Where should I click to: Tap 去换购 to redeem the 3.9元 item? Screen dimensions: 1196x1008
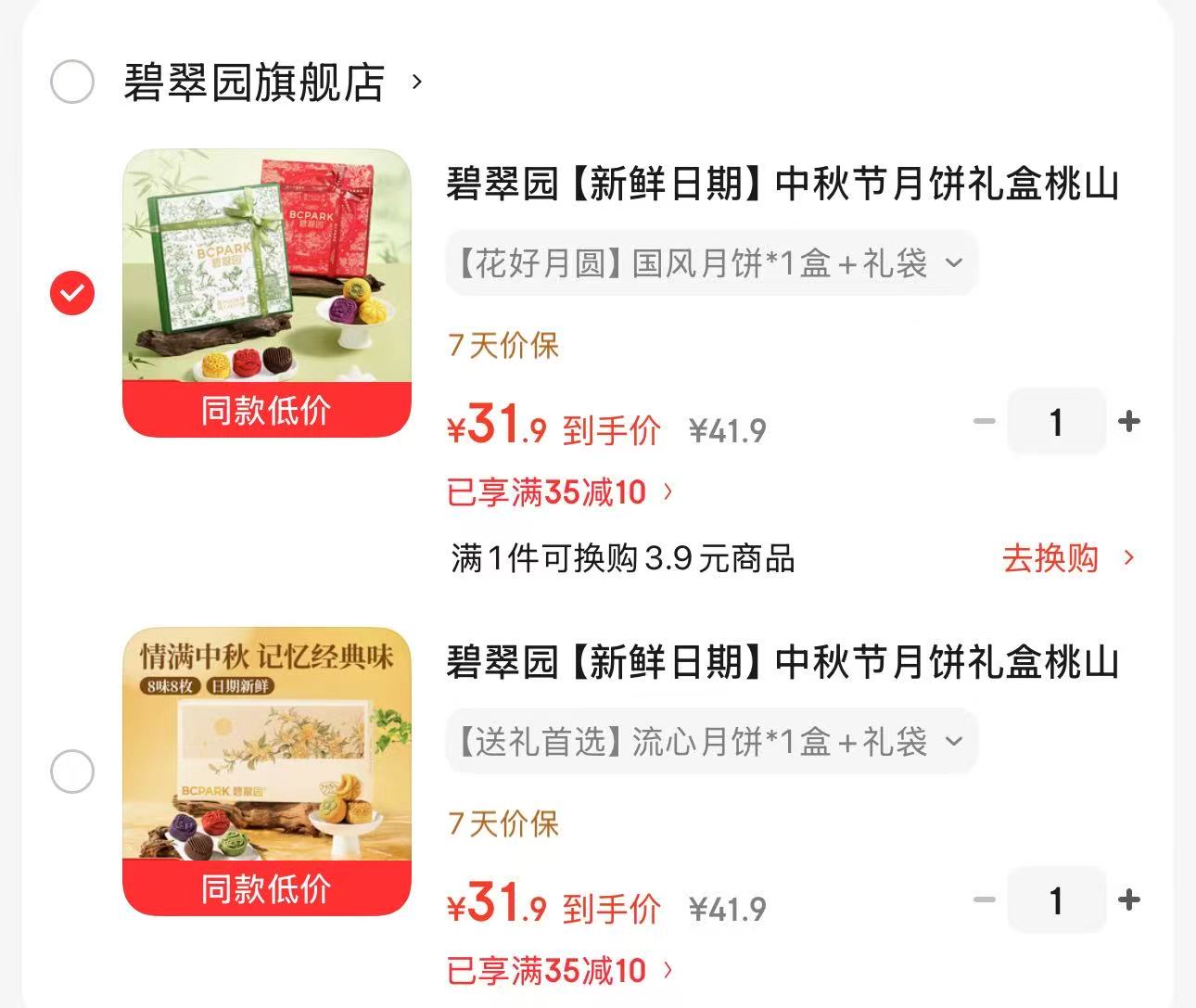coord(1068,558)
